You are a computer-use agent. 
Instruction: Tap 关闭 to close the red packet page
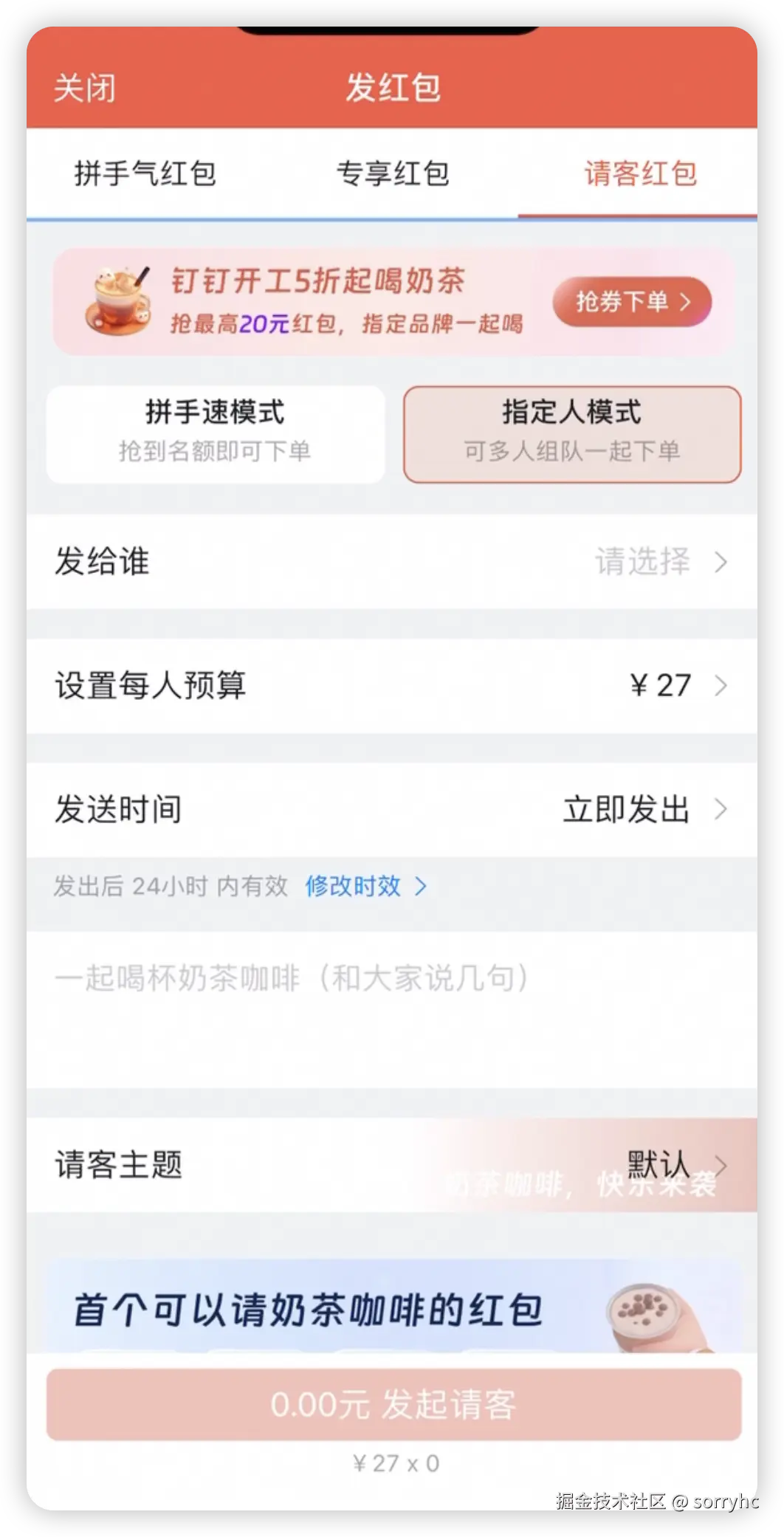pyautogui.click(x=84, y=89)
